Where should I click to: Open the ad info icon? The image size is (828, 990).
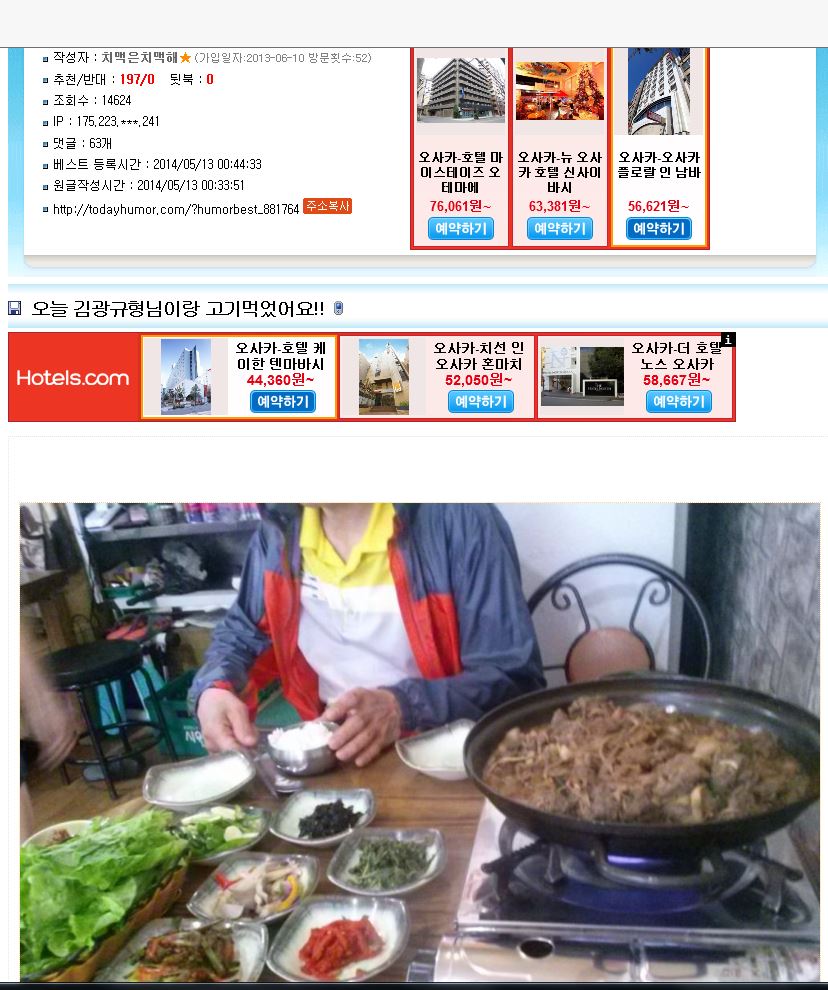pos(728,340)
